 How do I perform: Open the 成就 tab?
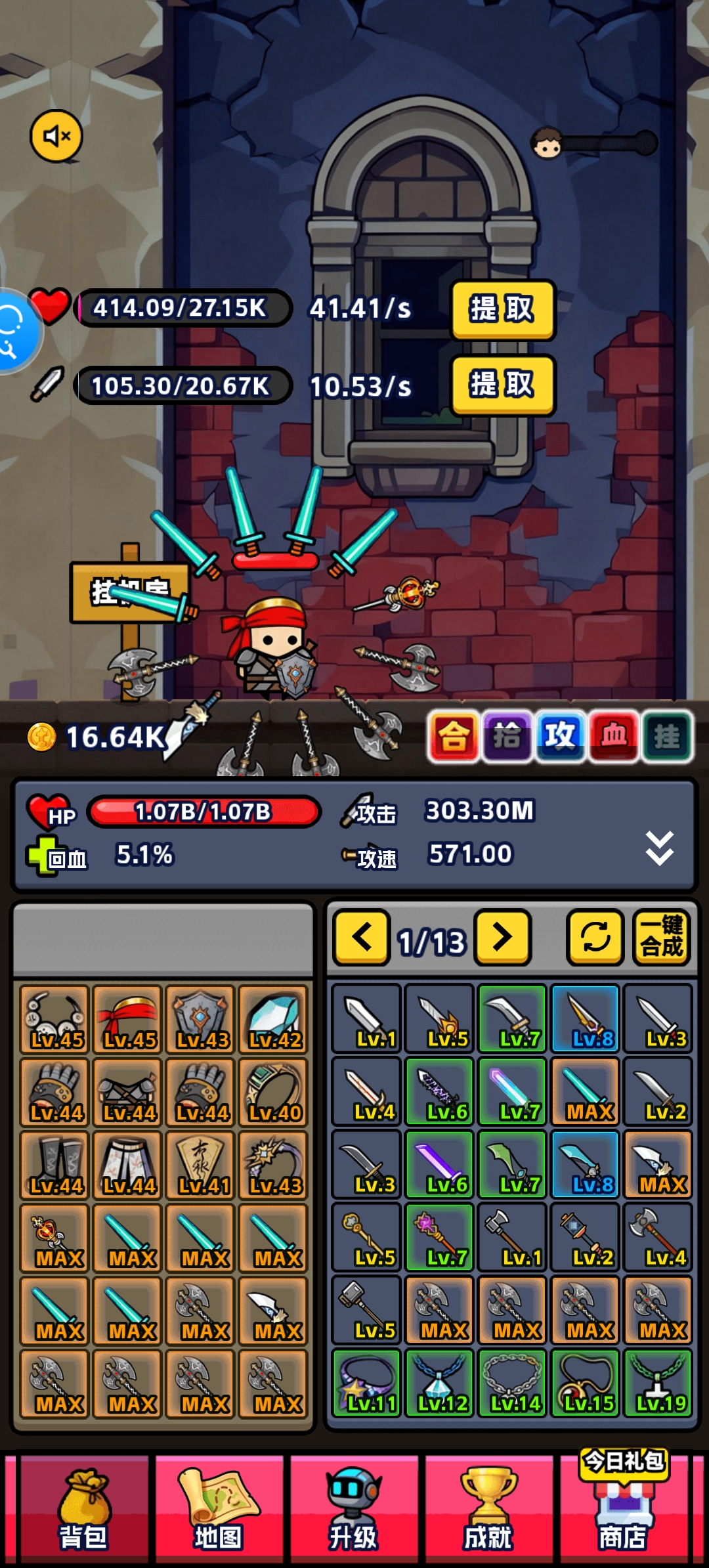tap(488, 1508)
